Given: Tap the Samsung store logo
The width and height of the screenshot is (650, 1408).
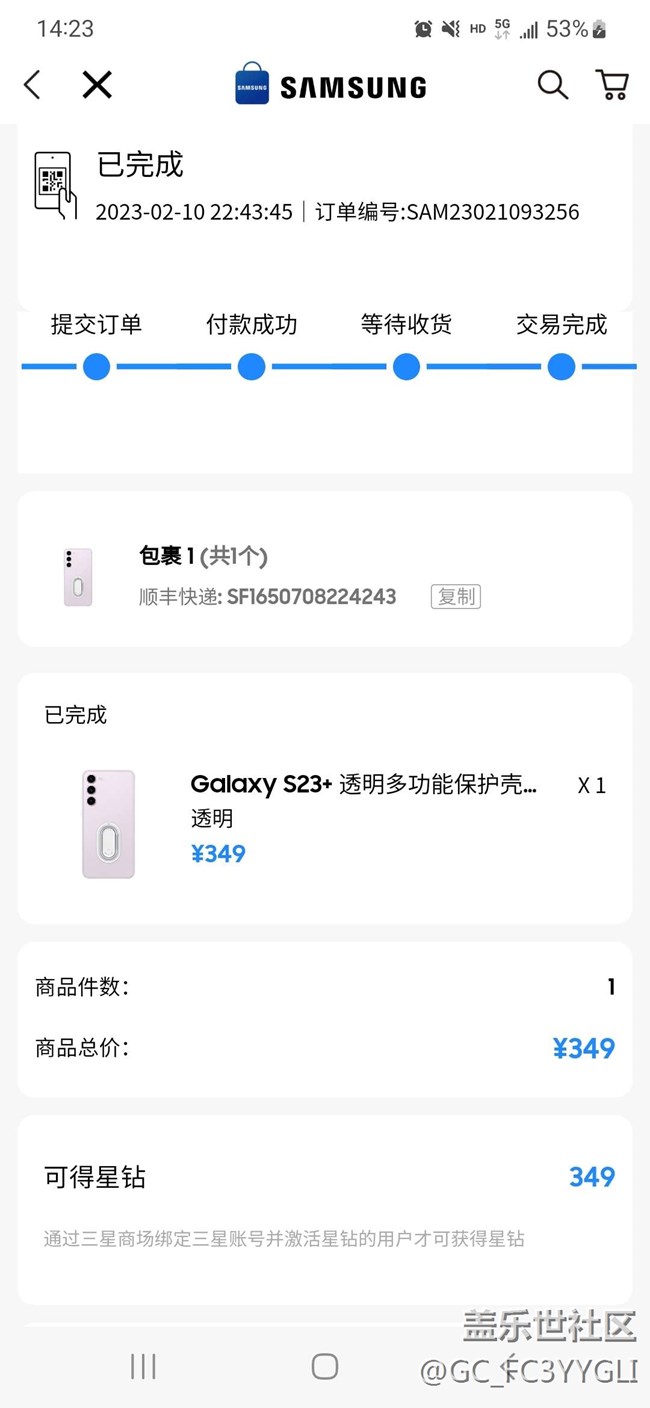Looking at the screenshot, I should coord(330,86).
